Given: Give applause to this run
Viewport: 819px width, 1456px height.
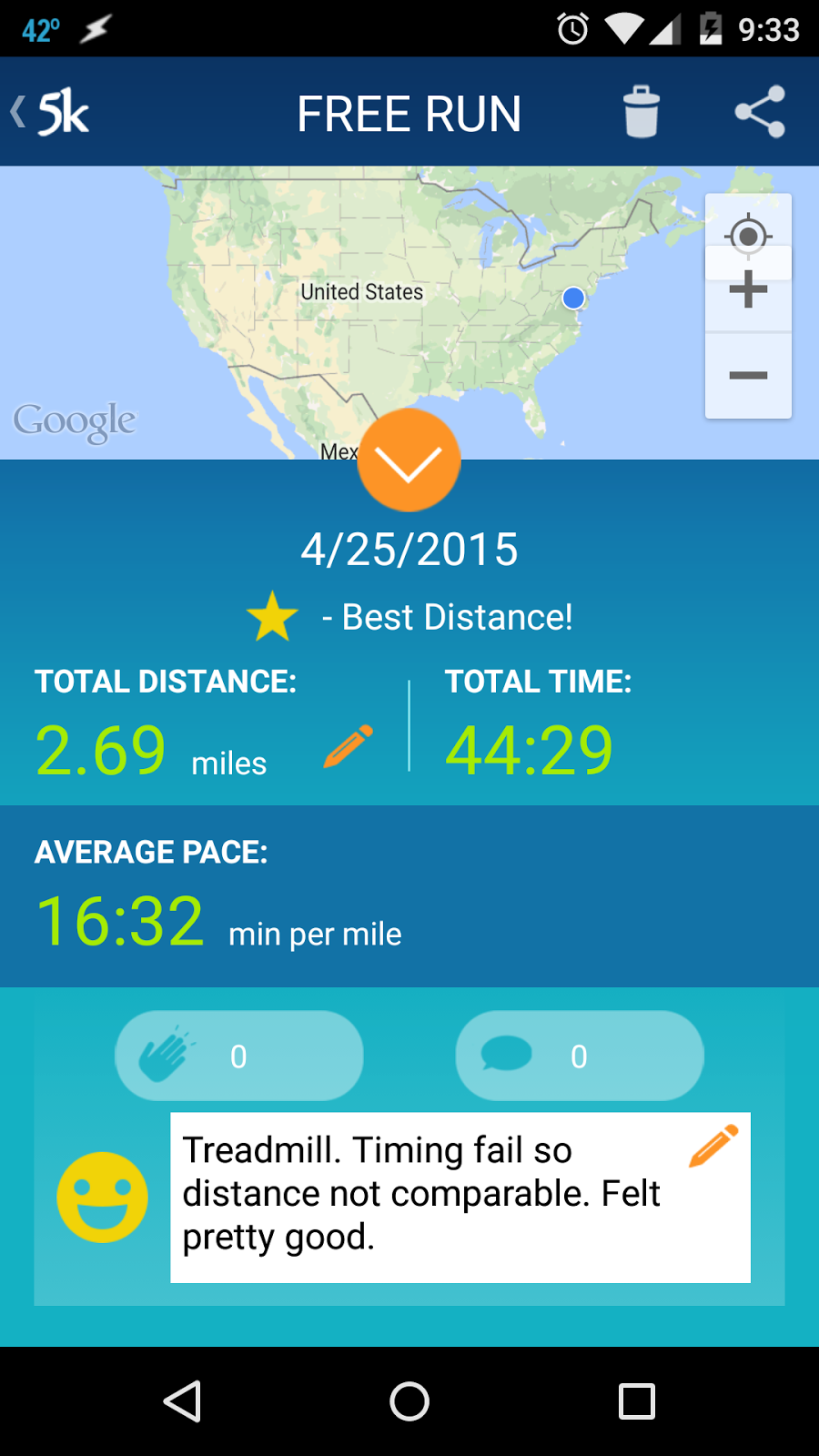Looking at the screenshot, I should point(238,1056).
